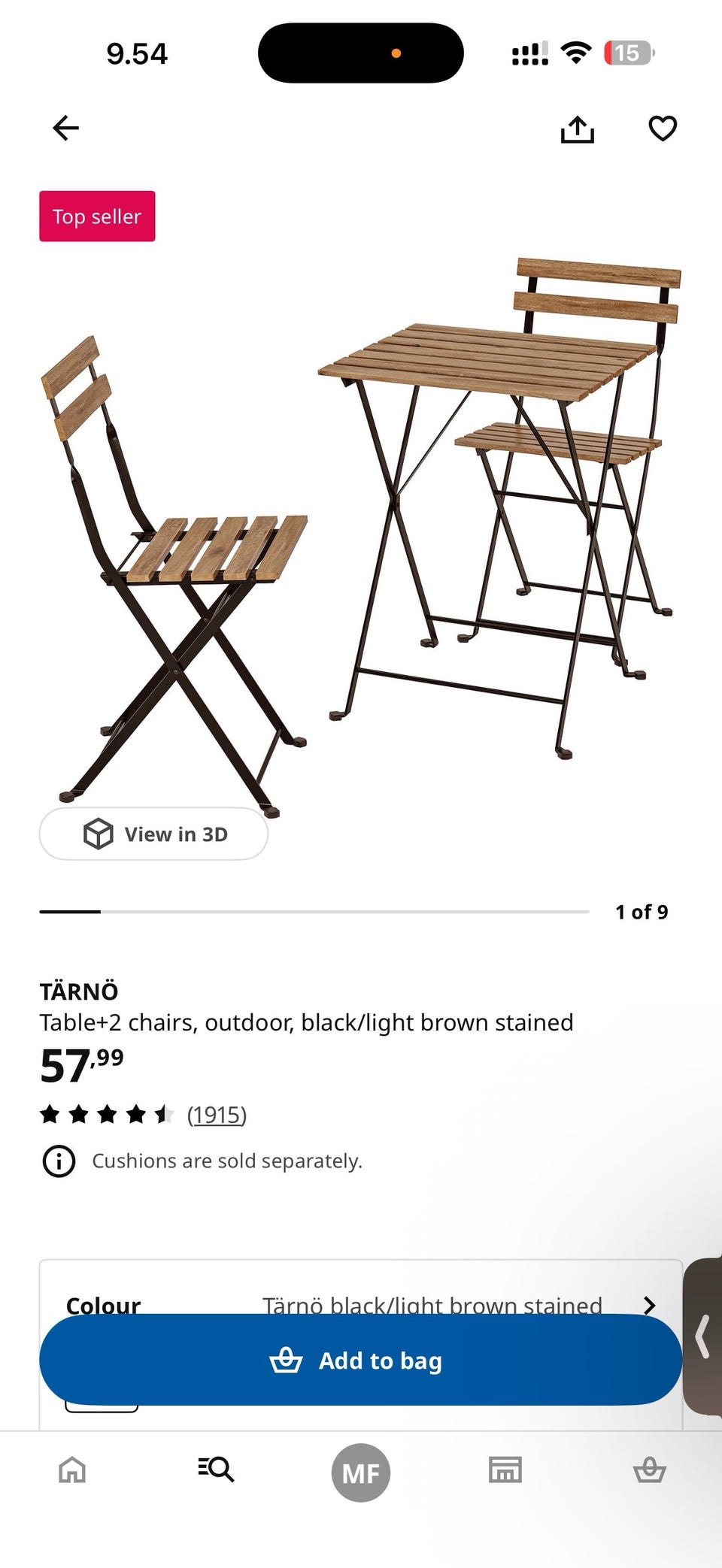Image resolution: width=722 pixels, height=1568 pixels.
Task: Tap View in 3D button
Action: tap(153, 834)
